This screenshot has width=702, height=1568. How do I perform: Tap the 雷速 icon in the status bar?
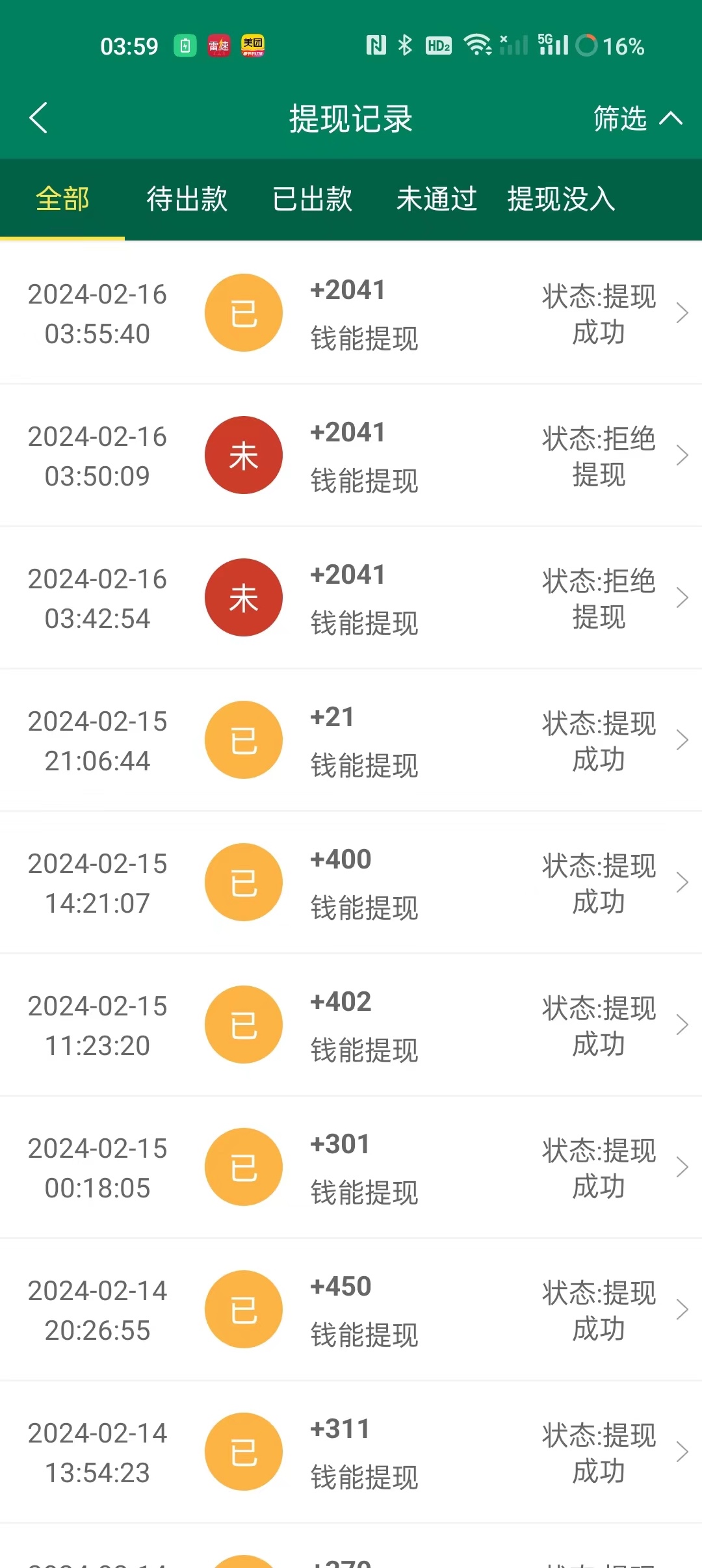218,46
